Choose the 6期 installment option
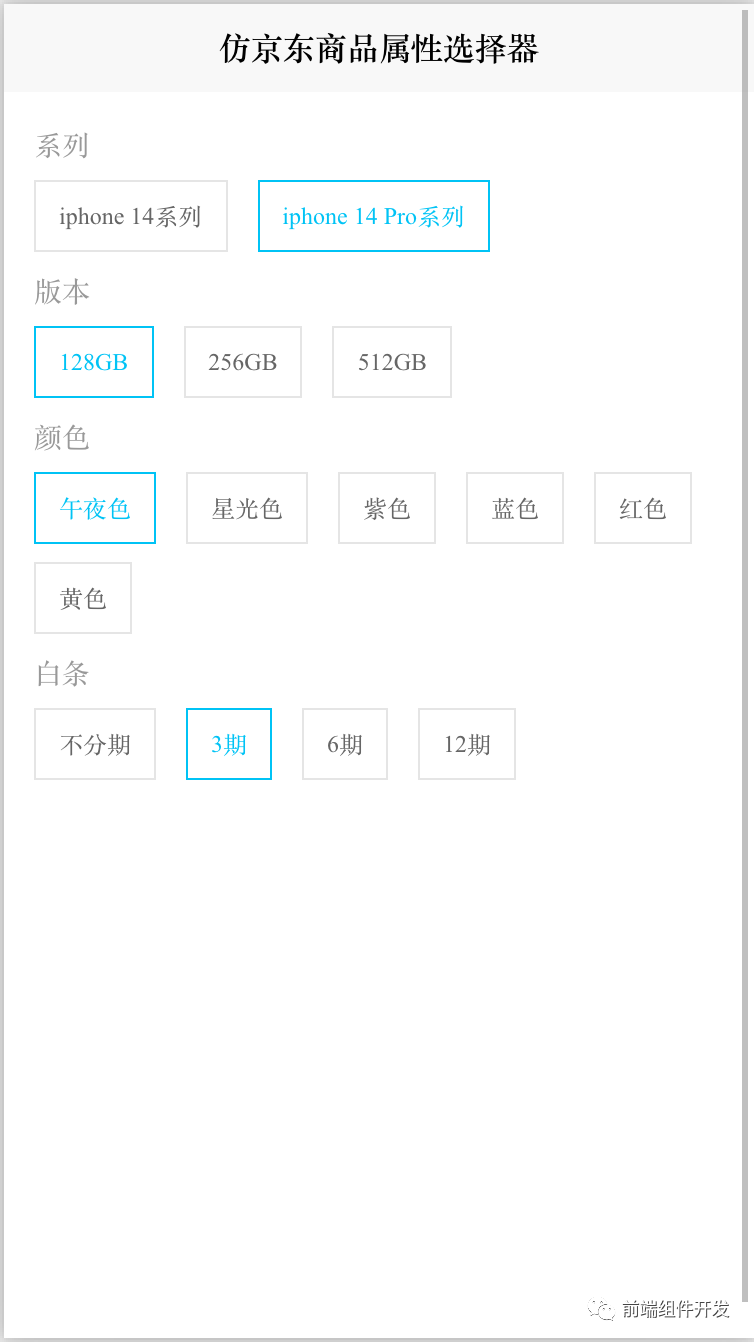This screenshot has width=754, height=1342. 344,744
